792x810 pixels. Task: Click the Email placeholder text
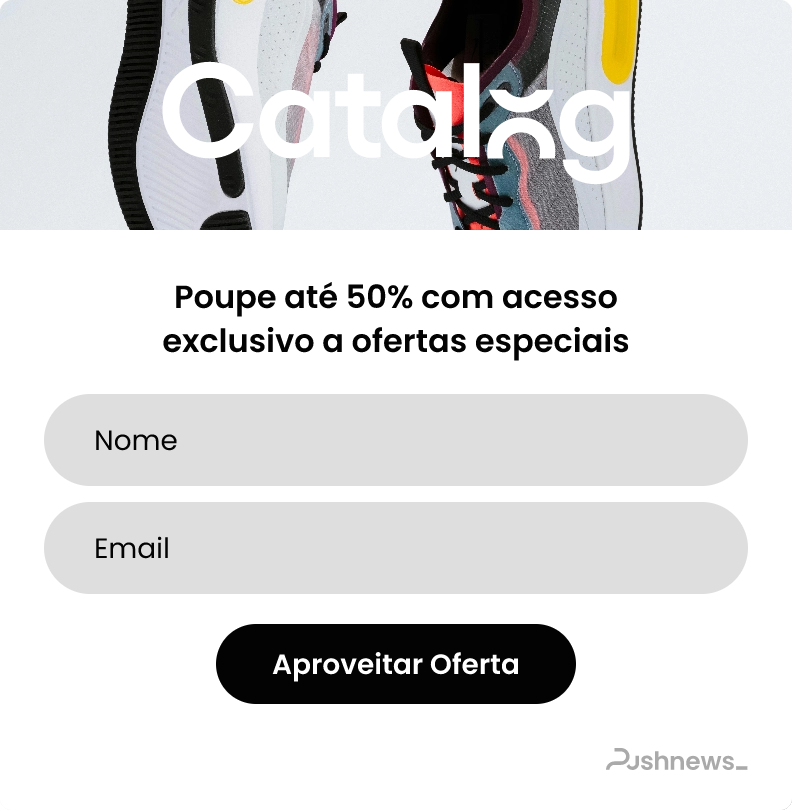tap(133, 548)
